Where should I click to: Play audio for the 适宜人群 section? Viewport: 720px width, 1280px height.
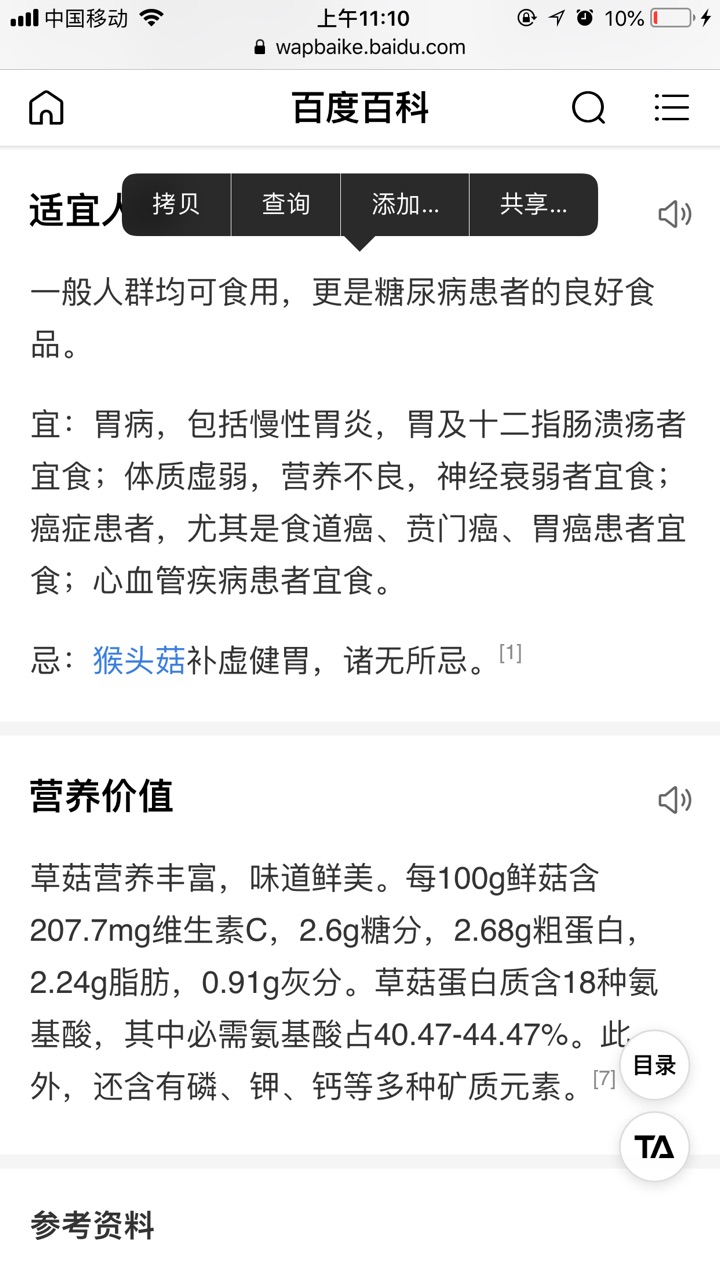tap(674, 214)
